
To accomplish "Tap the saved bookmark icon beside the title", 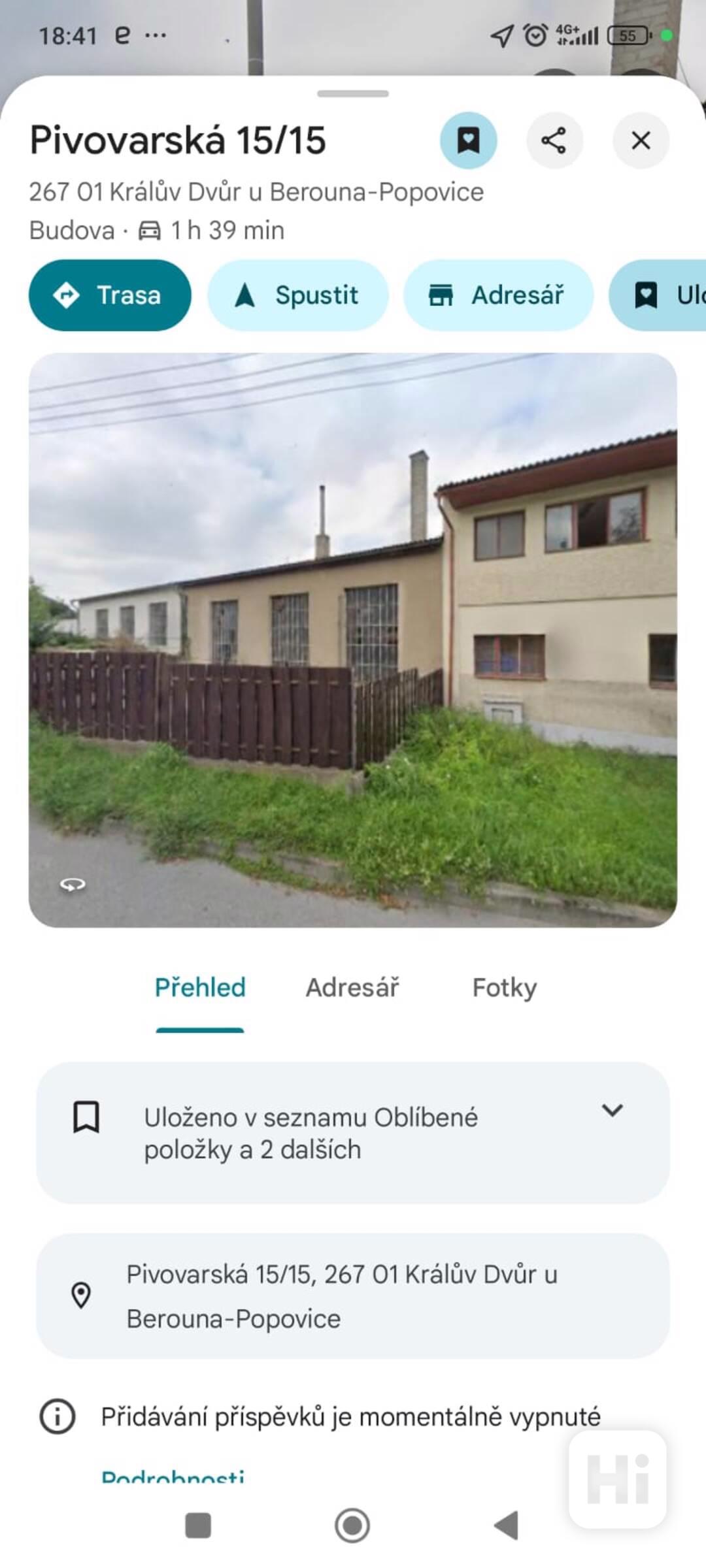I will point(468,140).
